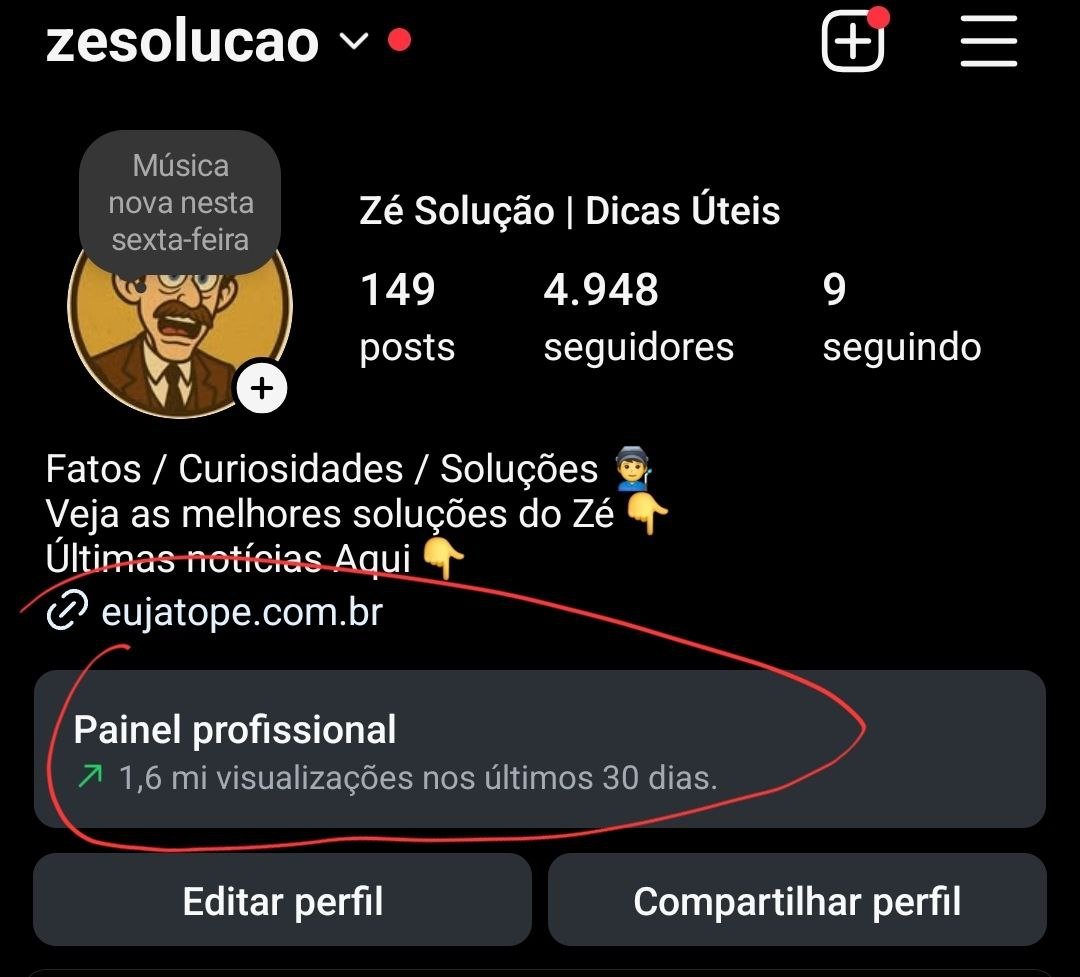View the 4.948 seguidores list
The height and width of the screenshot is (977, 1080).
[638, 316]
